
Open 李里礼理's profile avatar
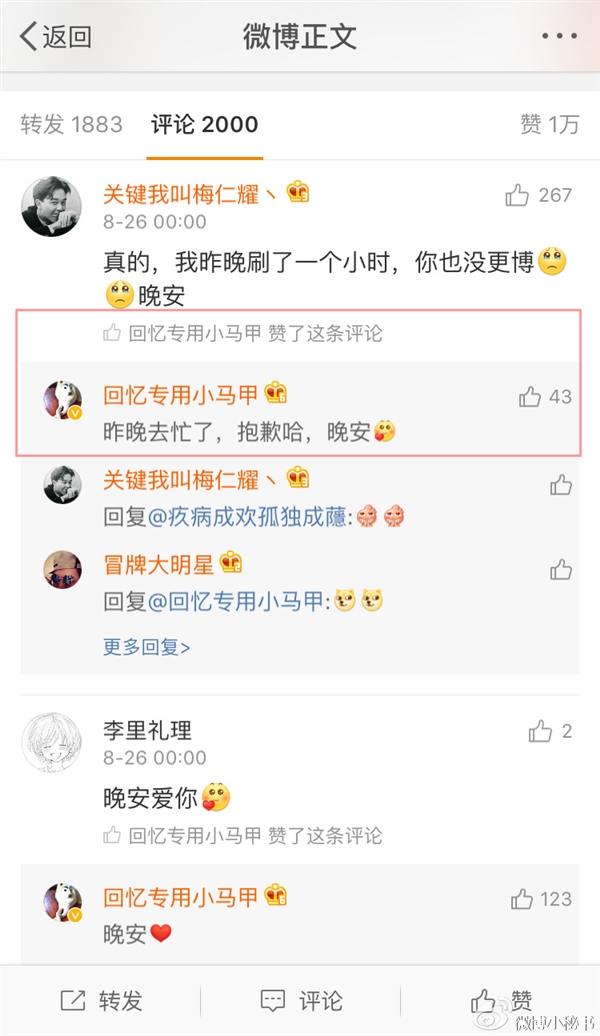pos(52,742)
